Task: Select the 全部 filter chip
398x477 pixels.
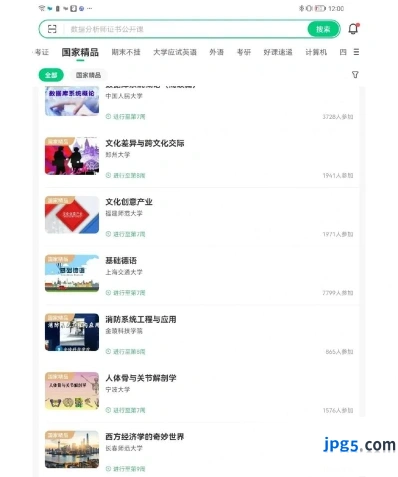Action: tap(51, 75)
